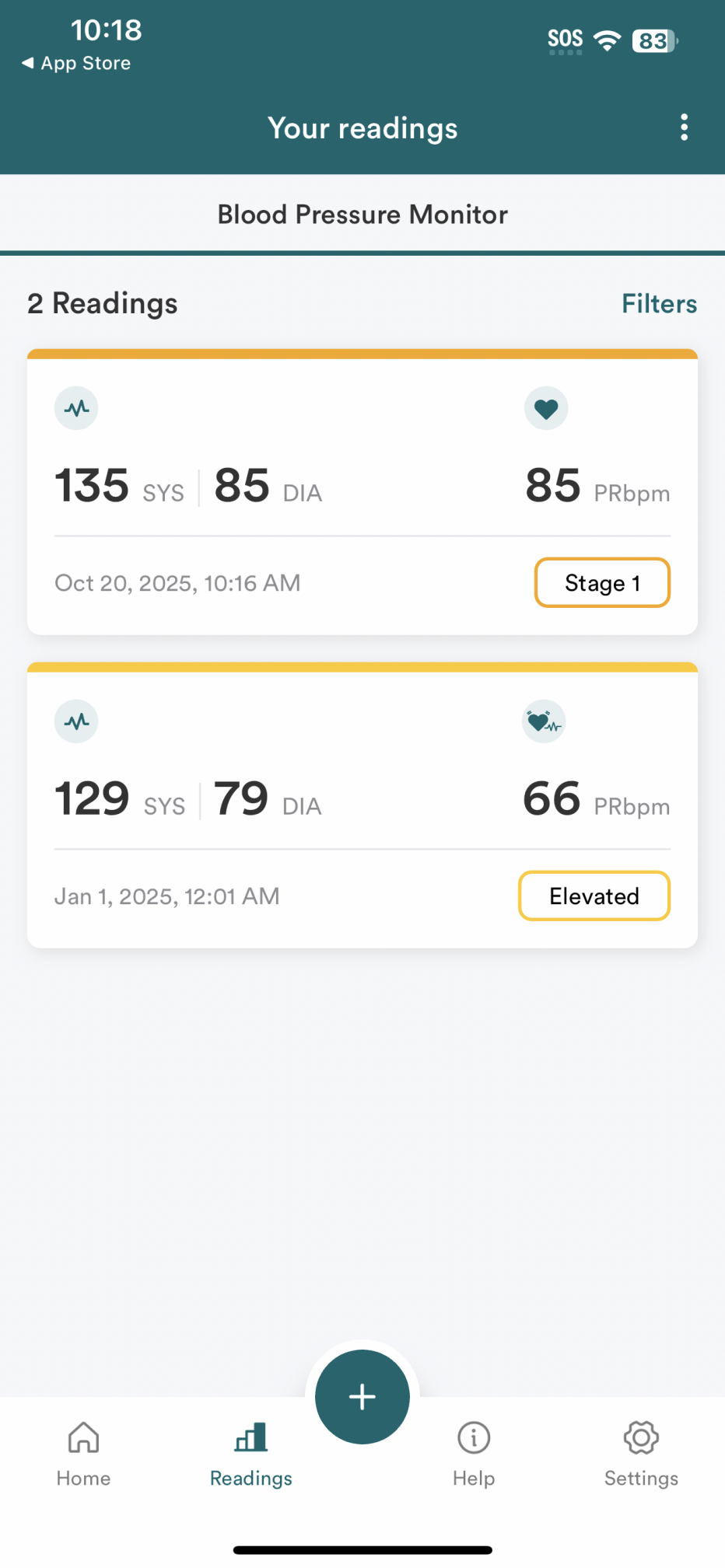Viewport: 725px width, 1568px height.
Task: Open the waveform icon on the October reading
Action: pos(75,407)
